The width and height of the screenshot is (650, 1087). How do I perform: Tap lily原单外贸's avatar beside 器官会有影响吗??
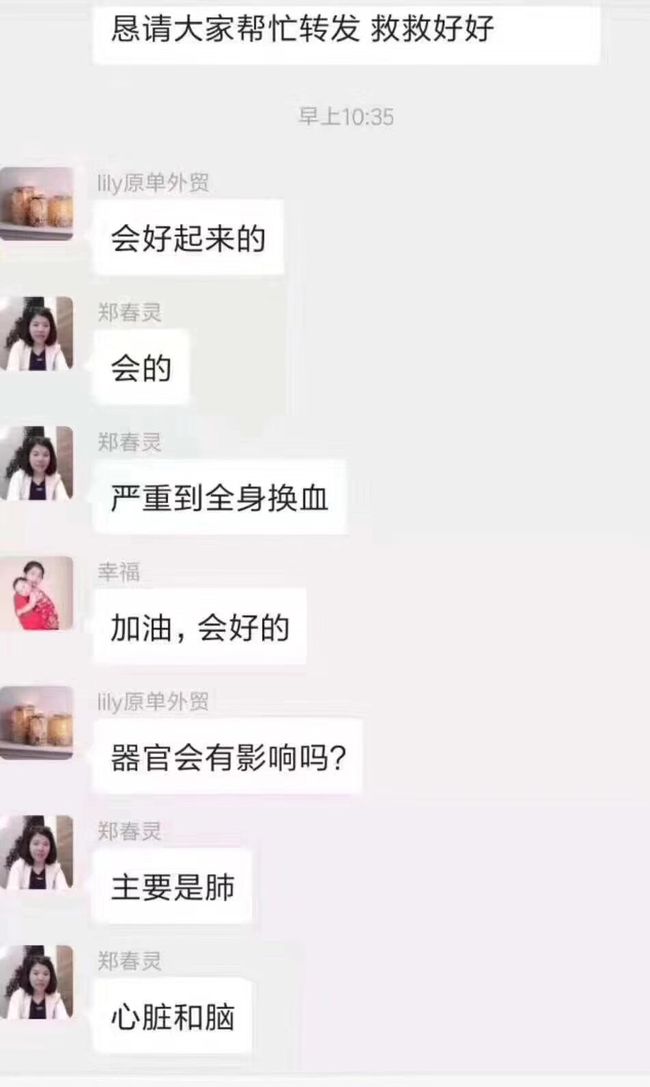37,722
